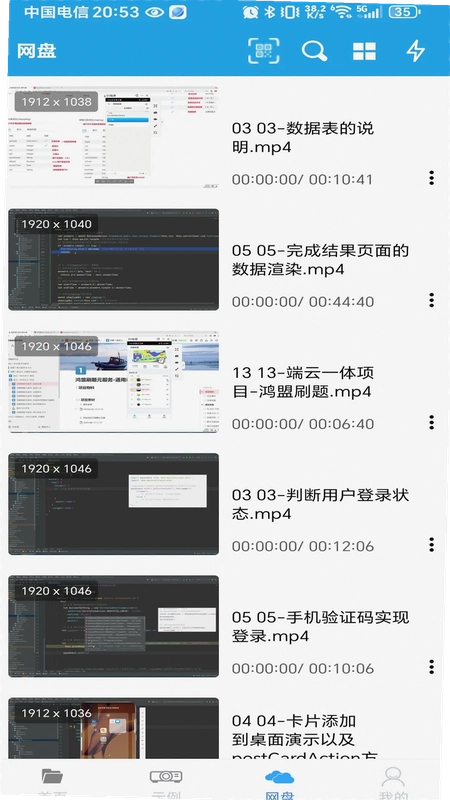
Task: Go to the 我的 tab
Action: [393, 783]
